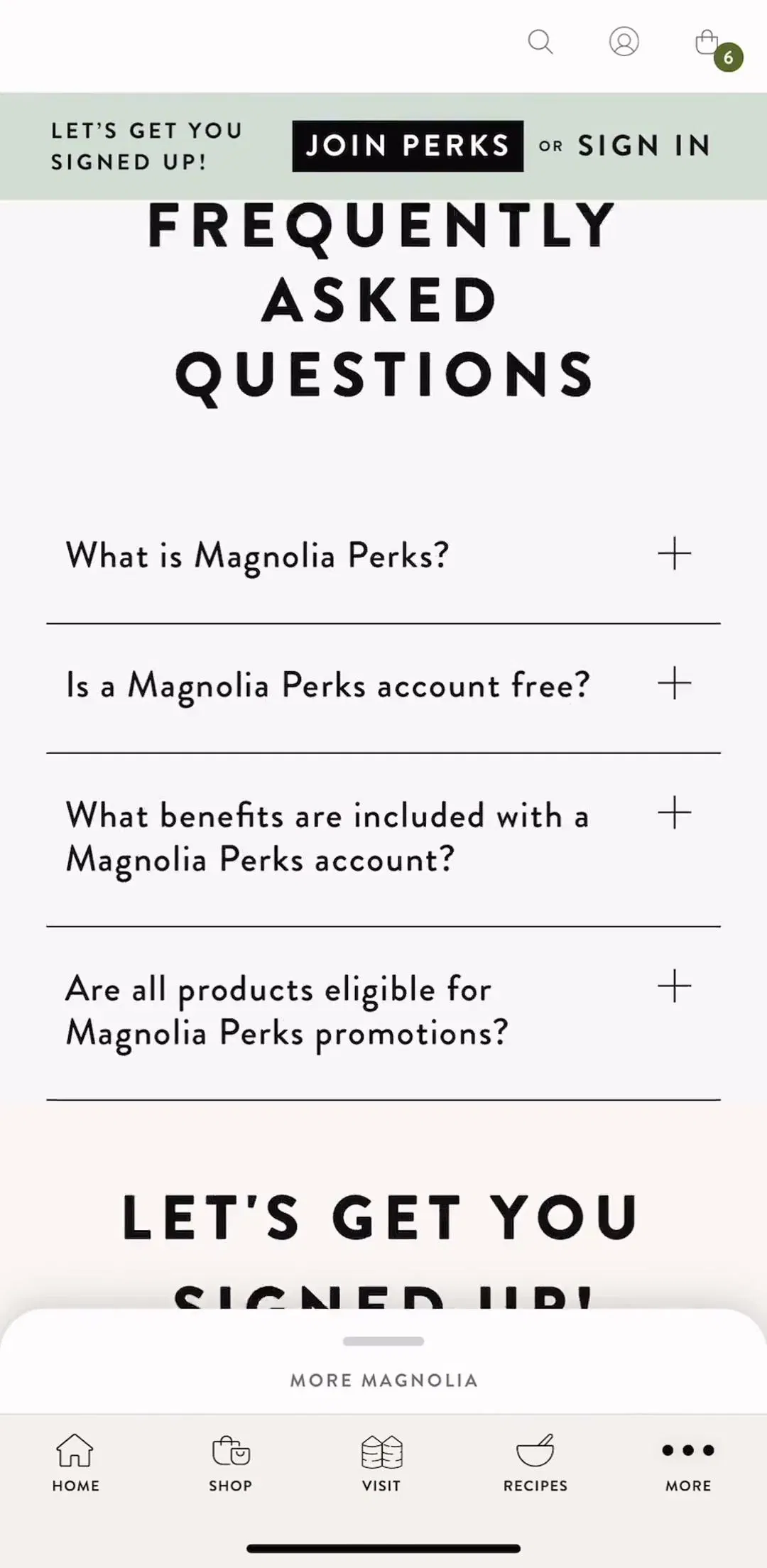Image resolution: width=767 pixels, height=1568 pixels.
Task: Switch to the Shop tab
Action: [x=231, y=1463]
